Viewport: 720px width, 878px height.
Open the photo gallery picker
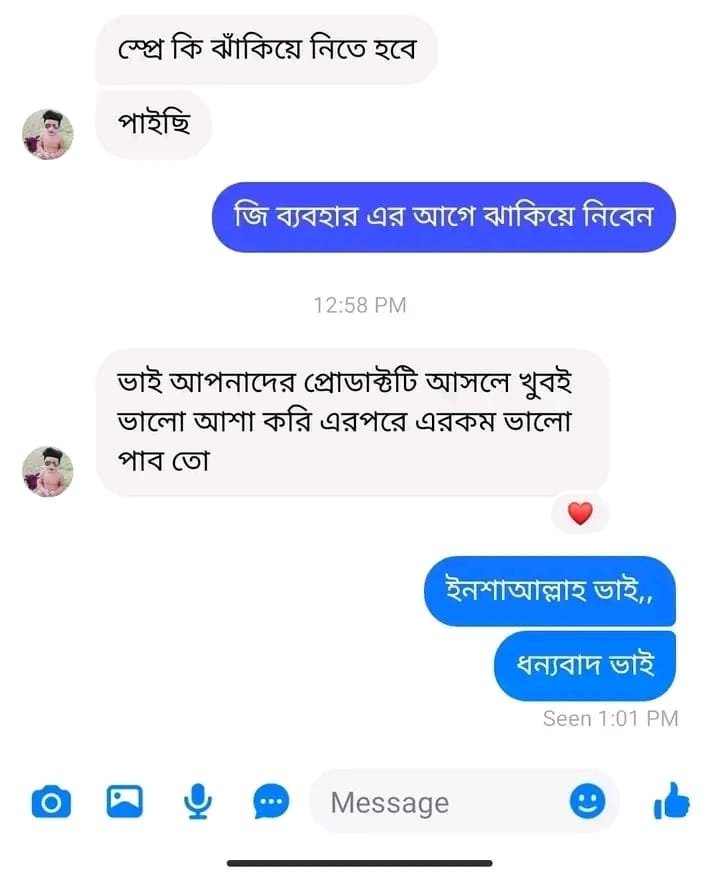coord(125,801)
